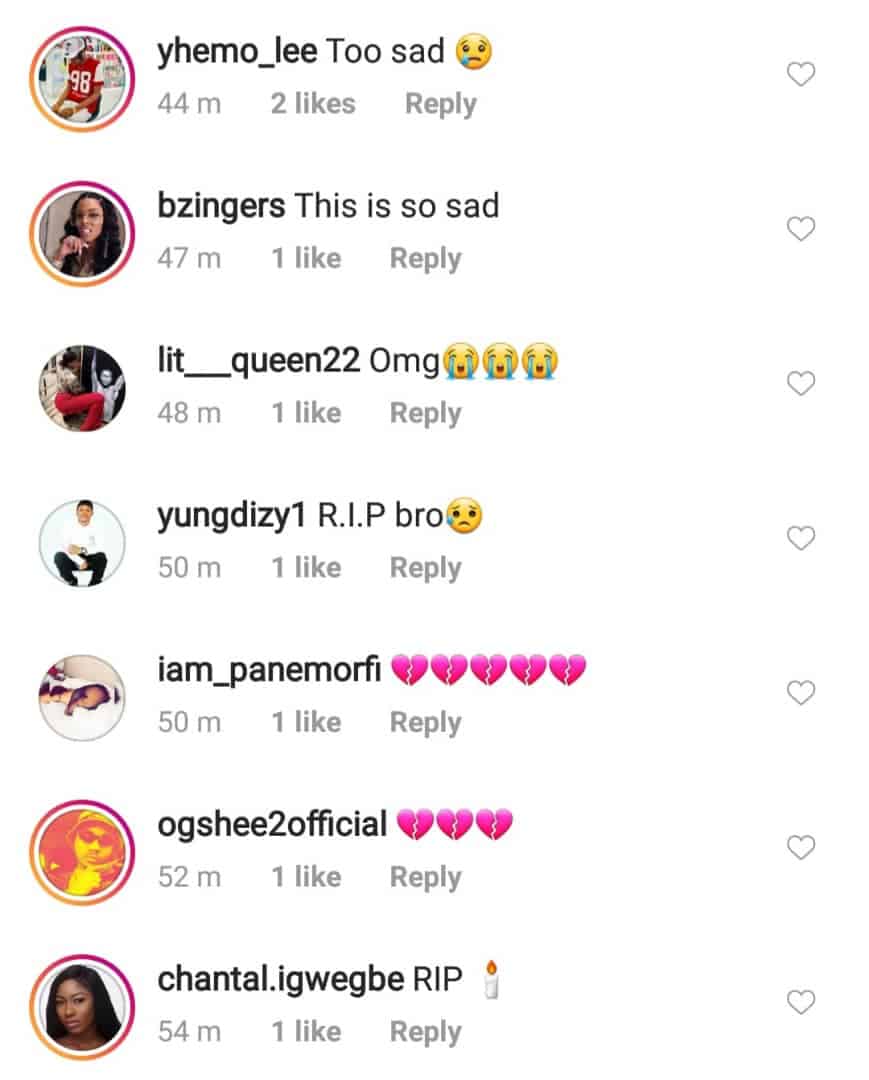The image size is (869, 1080).
Task: Like chantal.igwegbe's RIP comment
Action: click(800, 1000)
